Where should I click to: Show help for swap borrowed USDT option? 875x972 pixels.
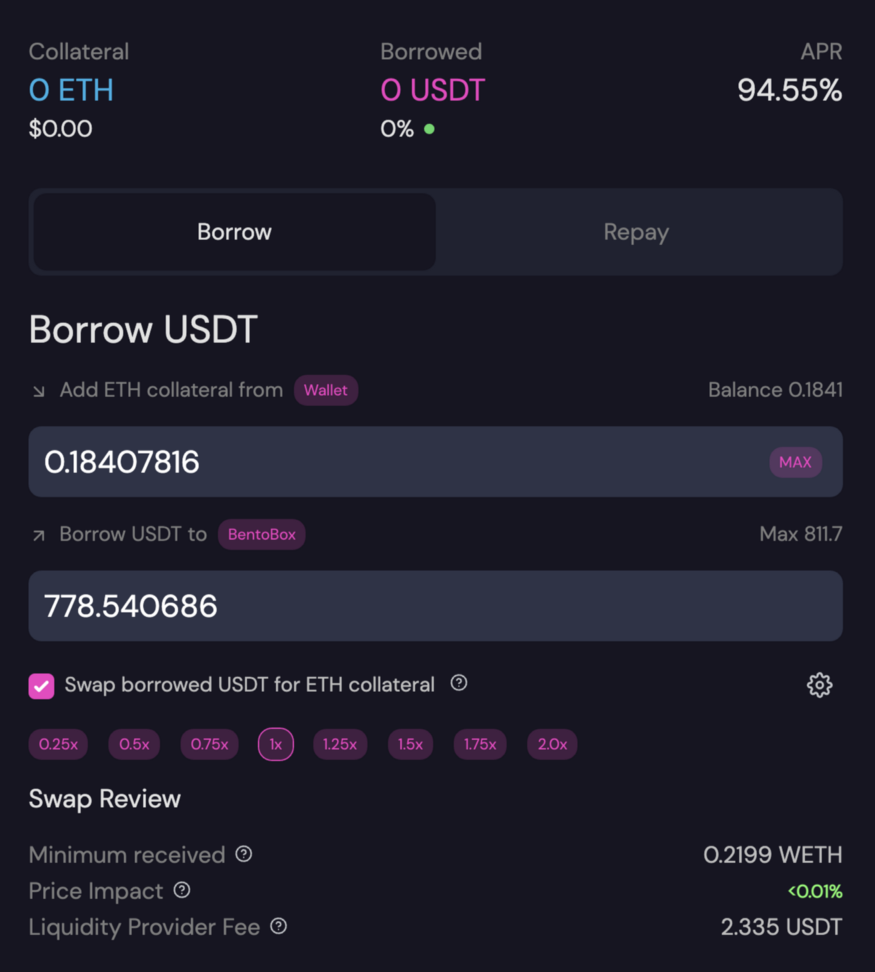[459, 683]
